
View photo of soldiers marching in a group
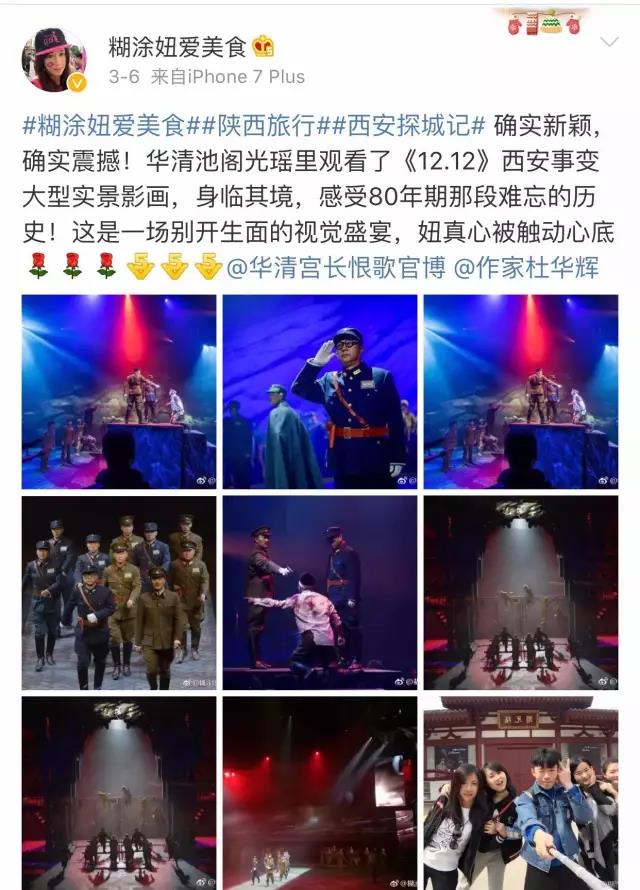(119, 592)
